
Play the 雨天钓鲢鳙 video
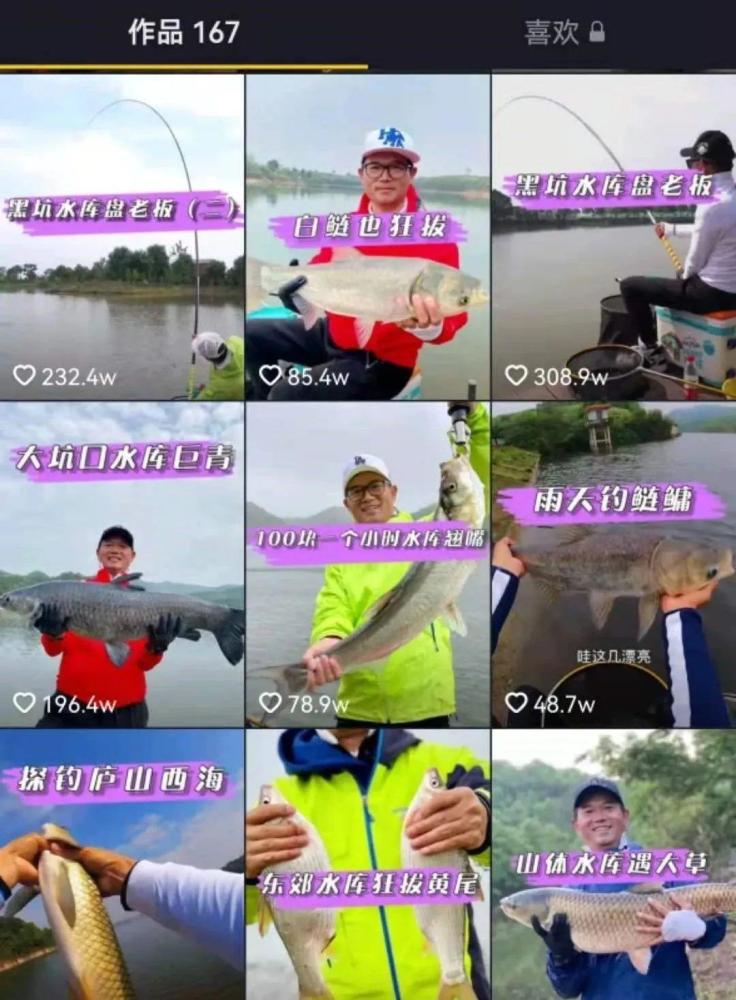coord(614,564)
